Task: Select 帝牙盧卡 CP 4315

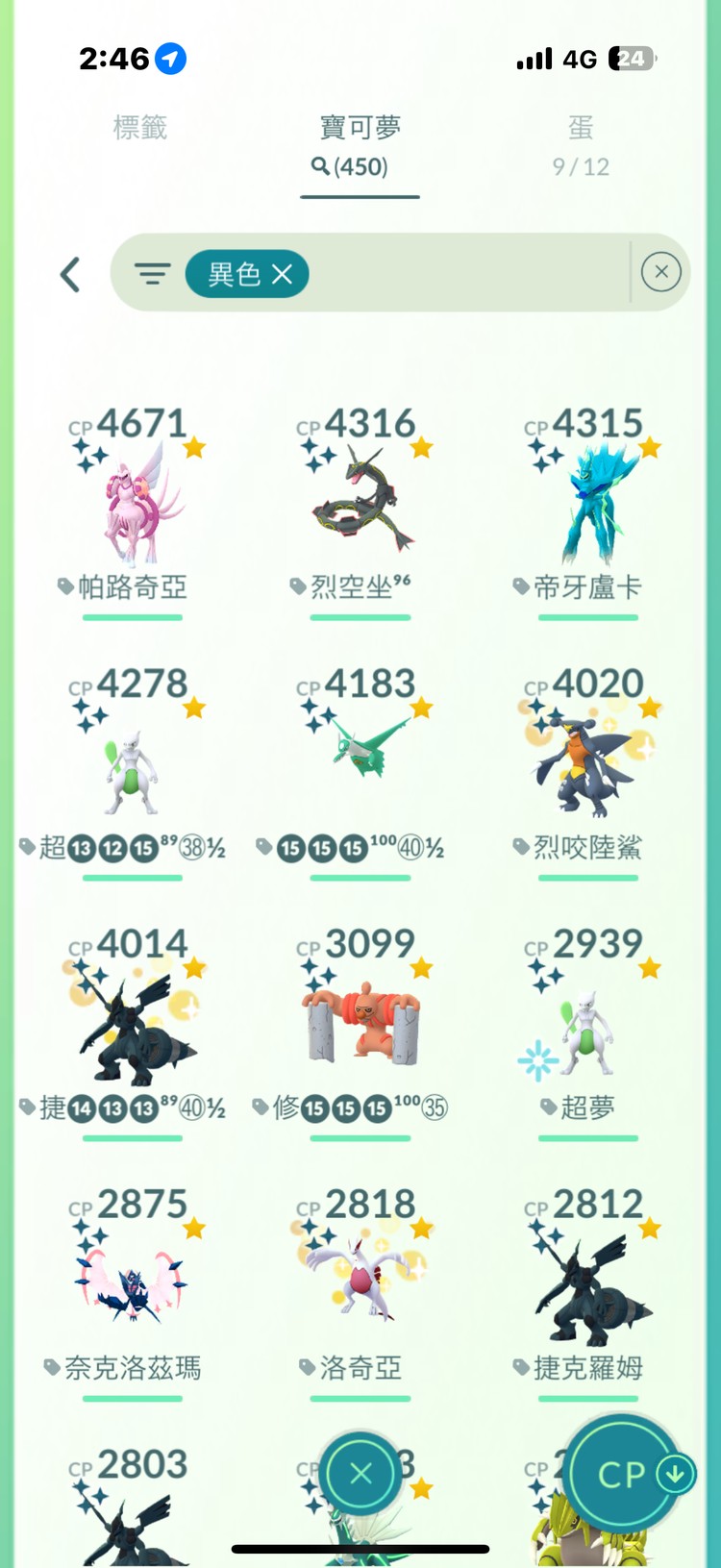Action: (588, 505)
